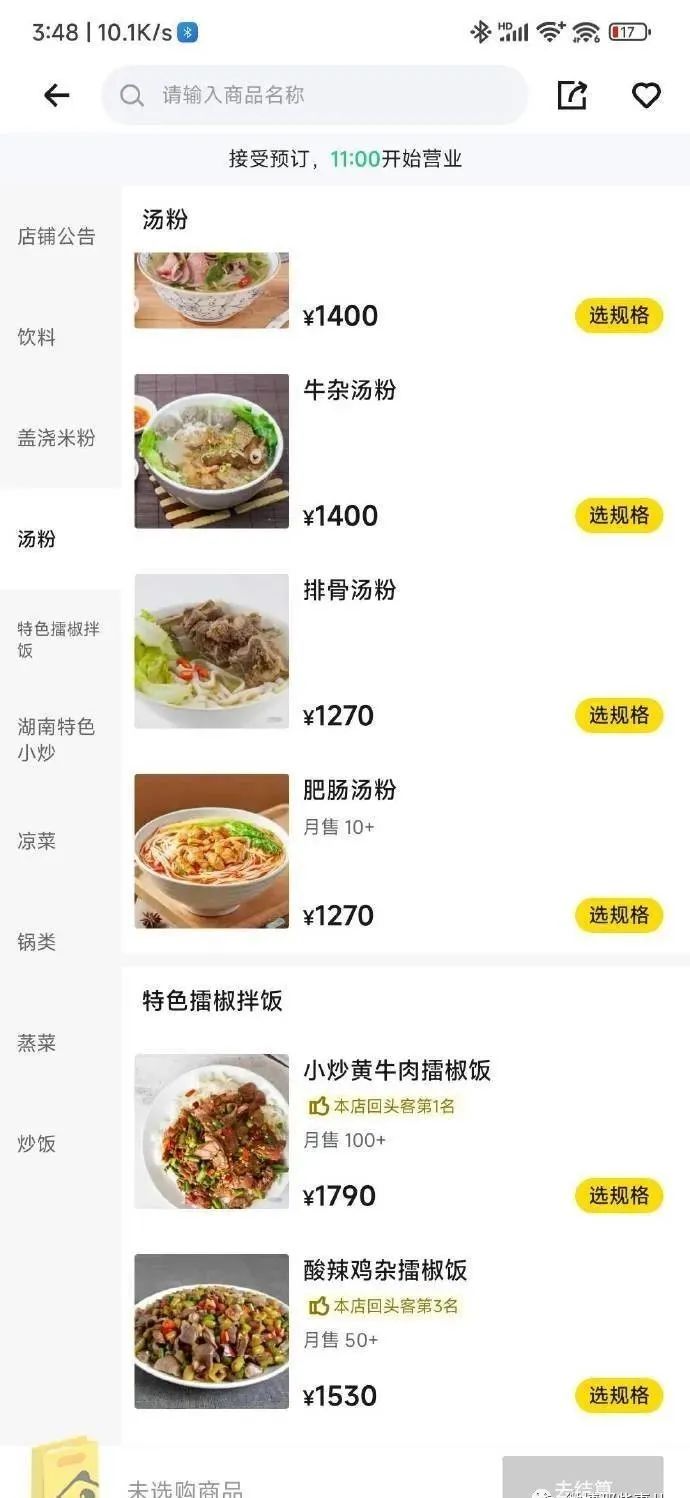Choose specs for 小炒黄牛肉擂椒饭
The width and height of the screenshot is (690, 1498).
tap(618, 1196)
